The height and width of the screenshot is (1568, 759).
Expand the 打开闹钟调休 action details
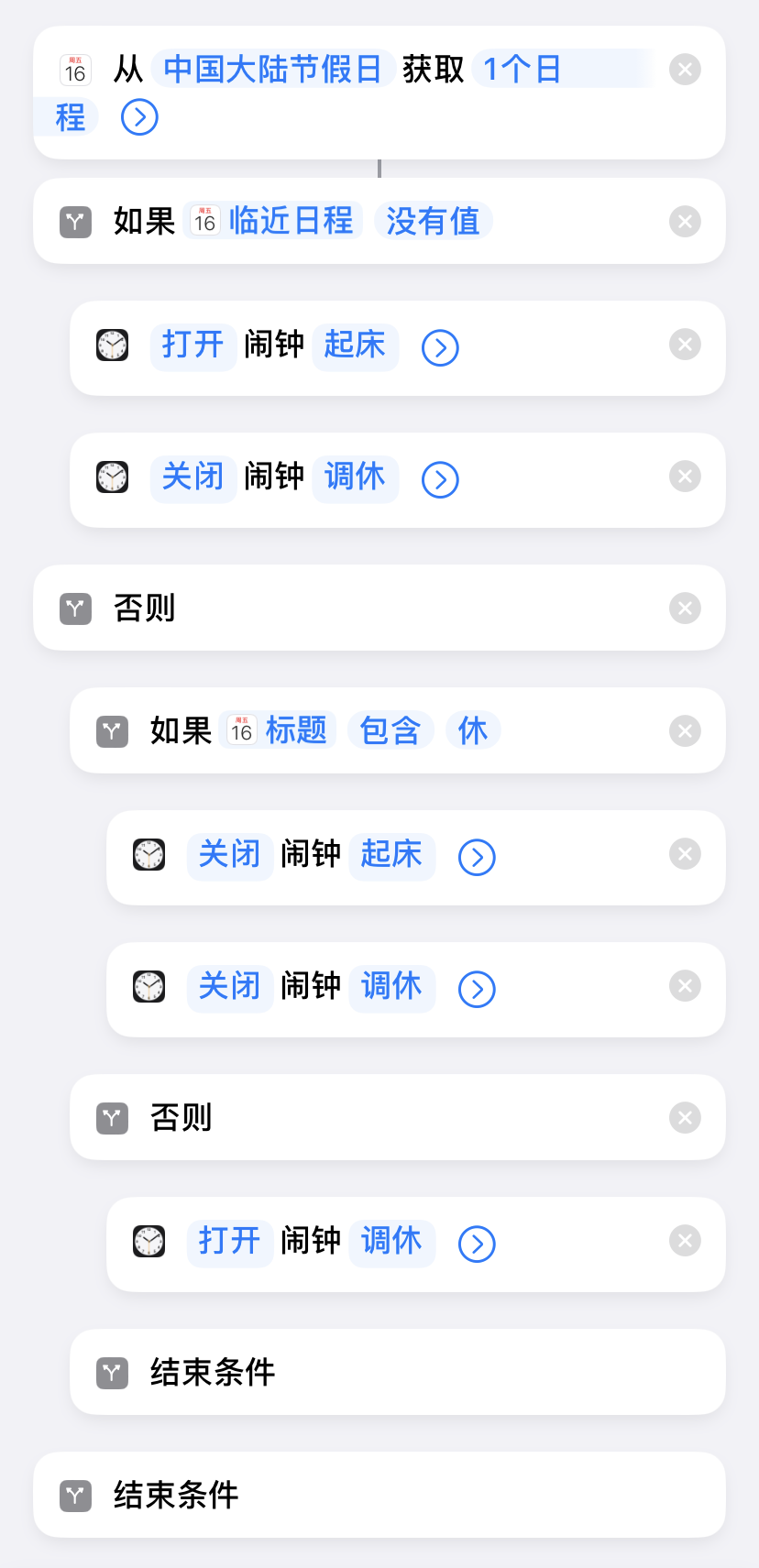pyautogui.click(x=477, y=1245)
